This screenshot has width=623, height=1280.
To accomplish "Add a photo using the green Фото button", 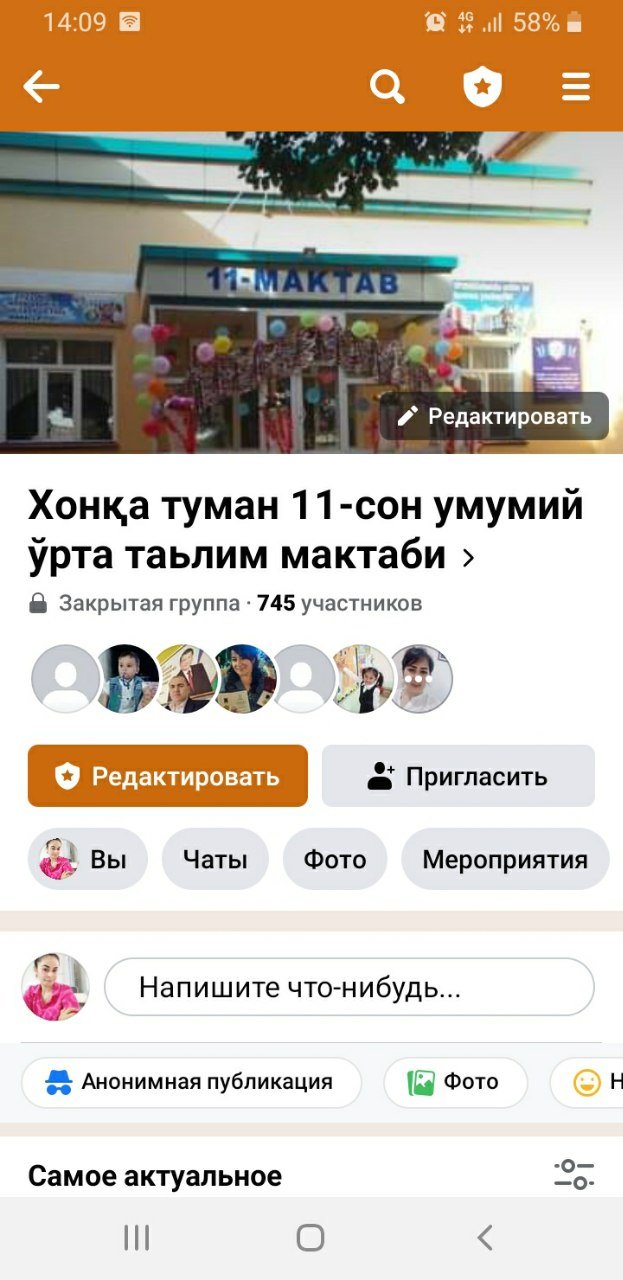I will pyautogui.click(x=455, y=1082).
